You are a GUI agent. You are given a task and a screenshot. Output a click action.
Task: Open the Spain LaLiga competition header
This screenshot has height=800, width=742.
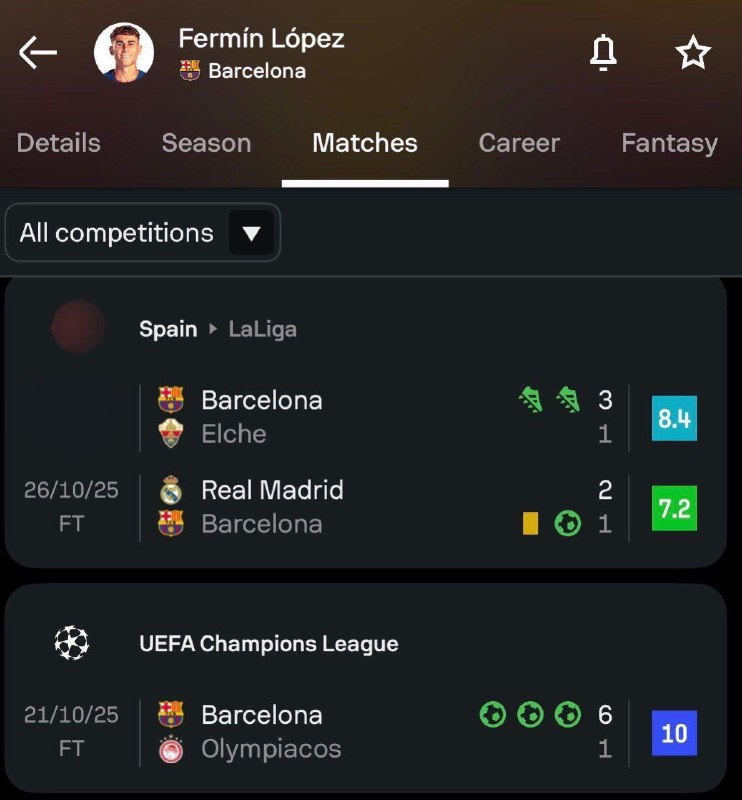point(218,329)
